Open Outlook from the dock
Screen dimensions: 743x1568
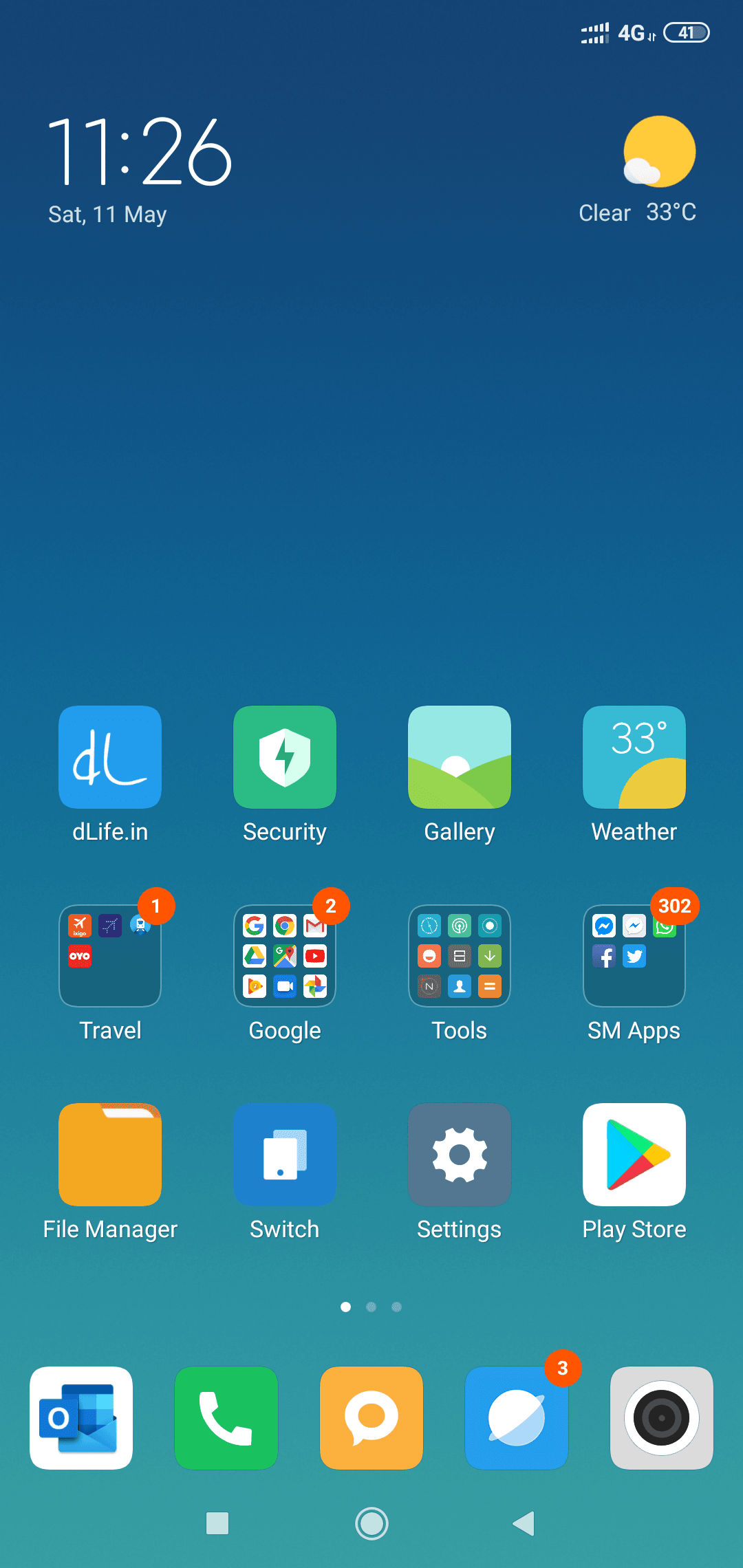click(81, 1418)
